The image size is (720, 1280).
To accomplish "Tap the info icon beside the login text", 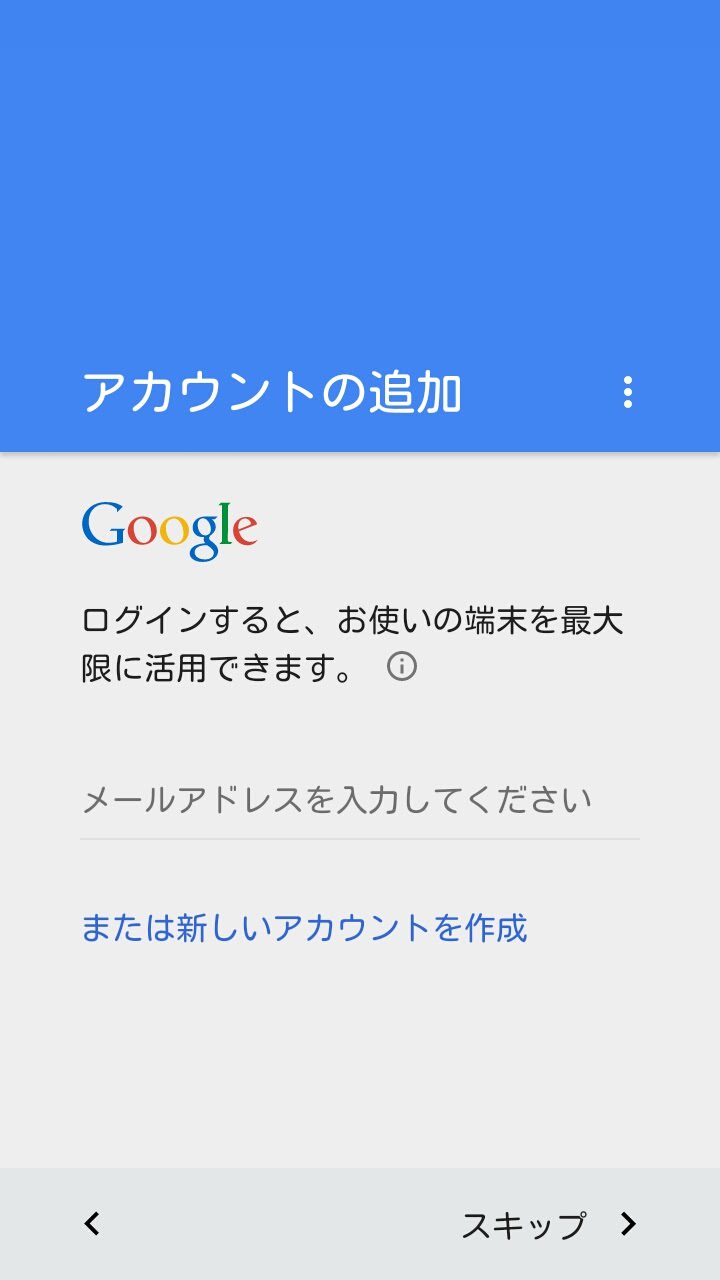I will tap(402, 666).
